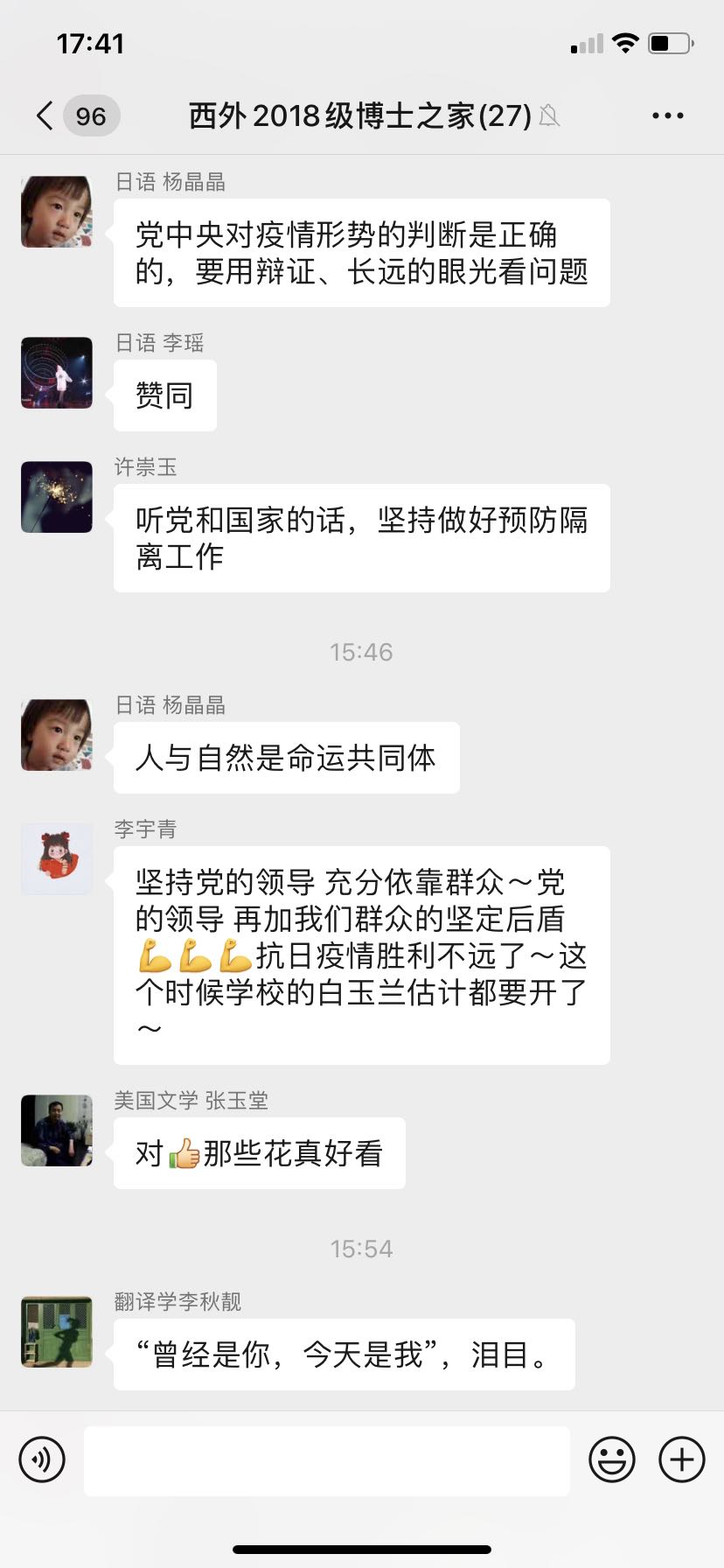Image resolution: width=724 pixels, height=1568 pixels.
Task: Open the emoji sticker panel
Action: (611, 1459)
